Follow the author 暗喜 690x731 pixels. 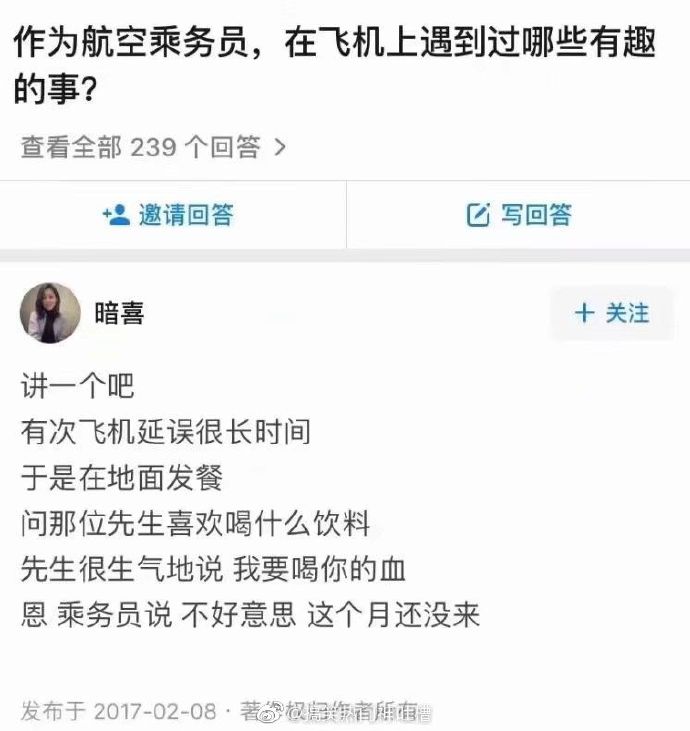click(x=612, y=313)
